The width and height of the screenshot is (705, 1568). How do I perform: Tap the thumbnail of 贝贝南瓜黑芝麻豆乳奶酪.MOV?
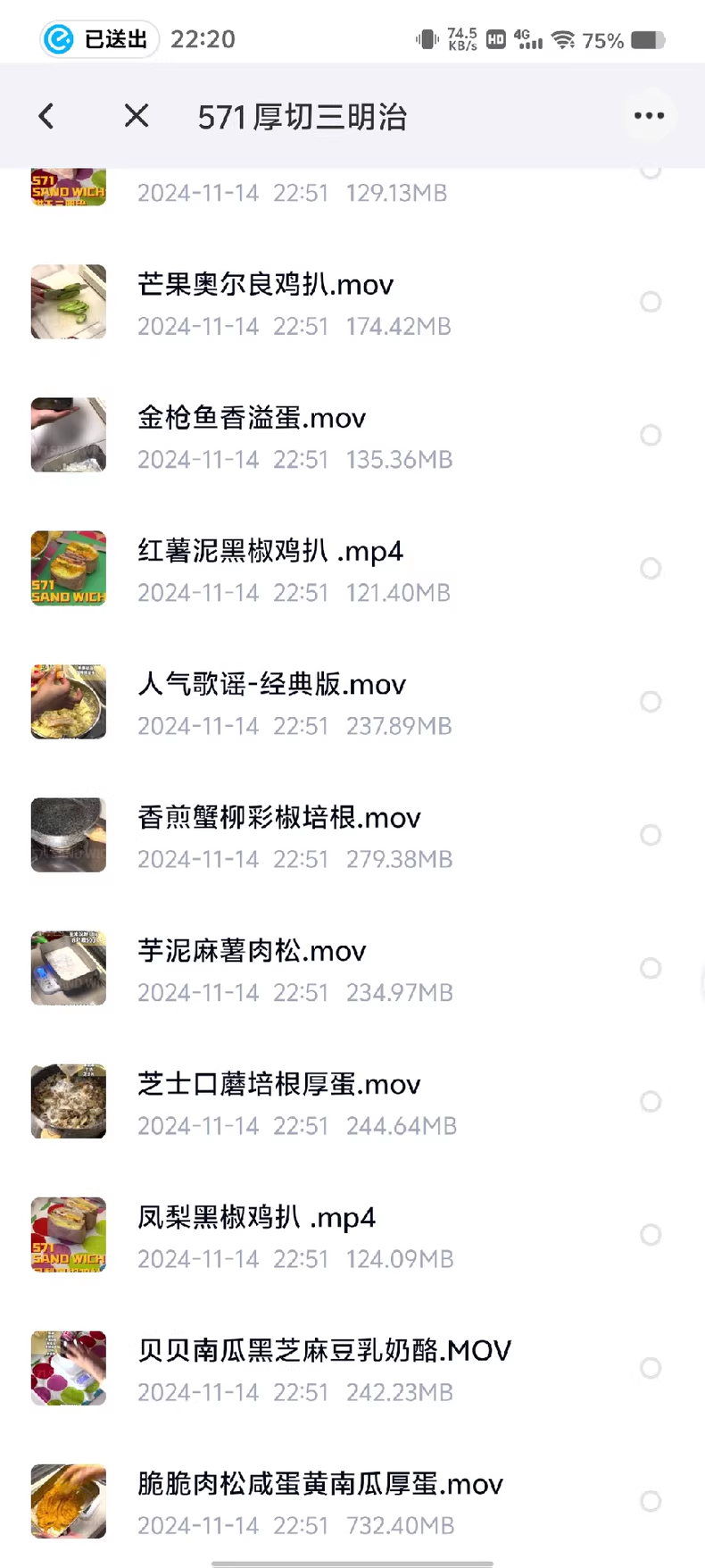(x=68, y=1368)
